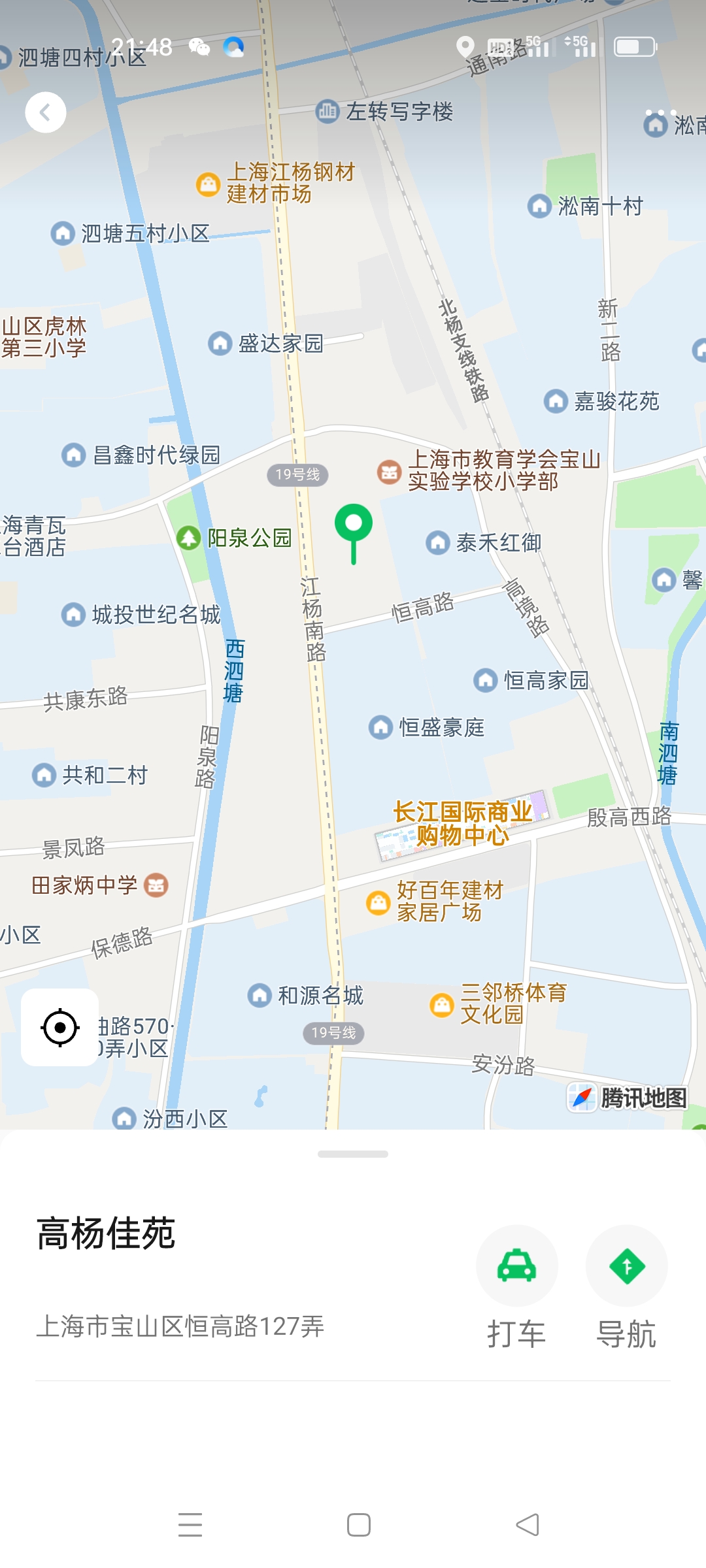This screenshot has height=1568, width=706.
Task: Recenter map on my current location
Action: click(x=60, y=1027)
